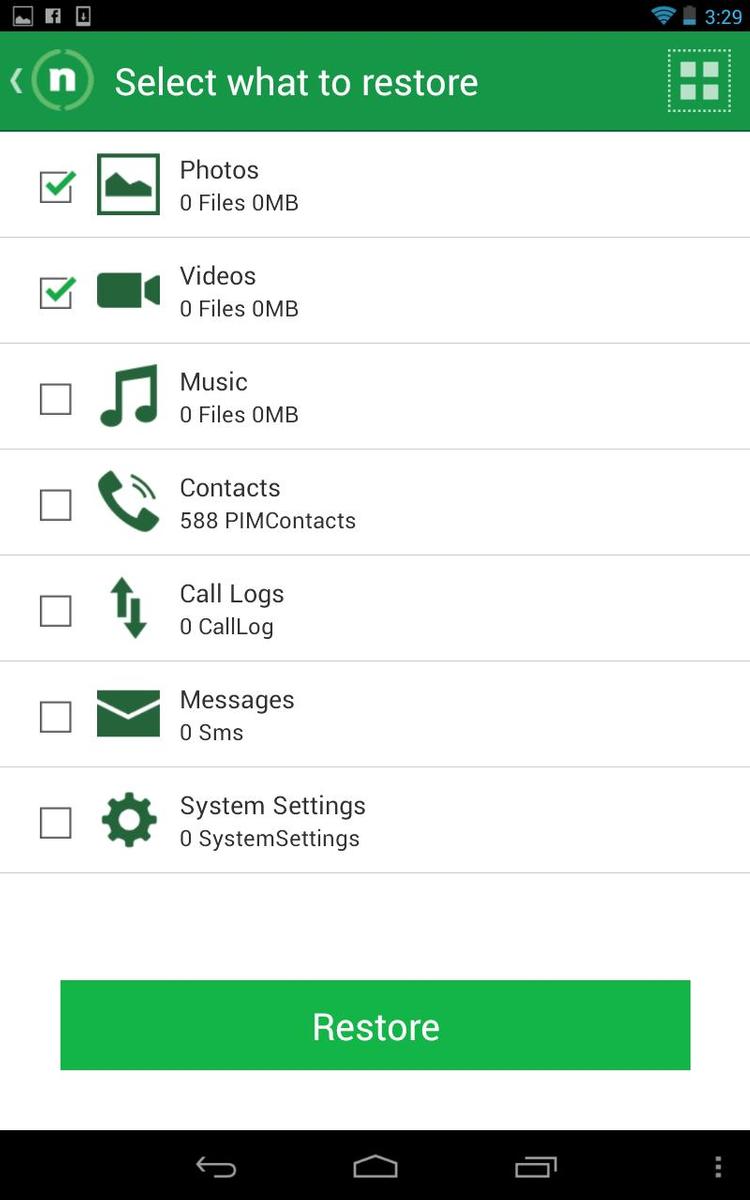Check the Music checkbox
The width and height of the screenshot is (750, 1200).
pyautogui.click(x=56, y=399)
